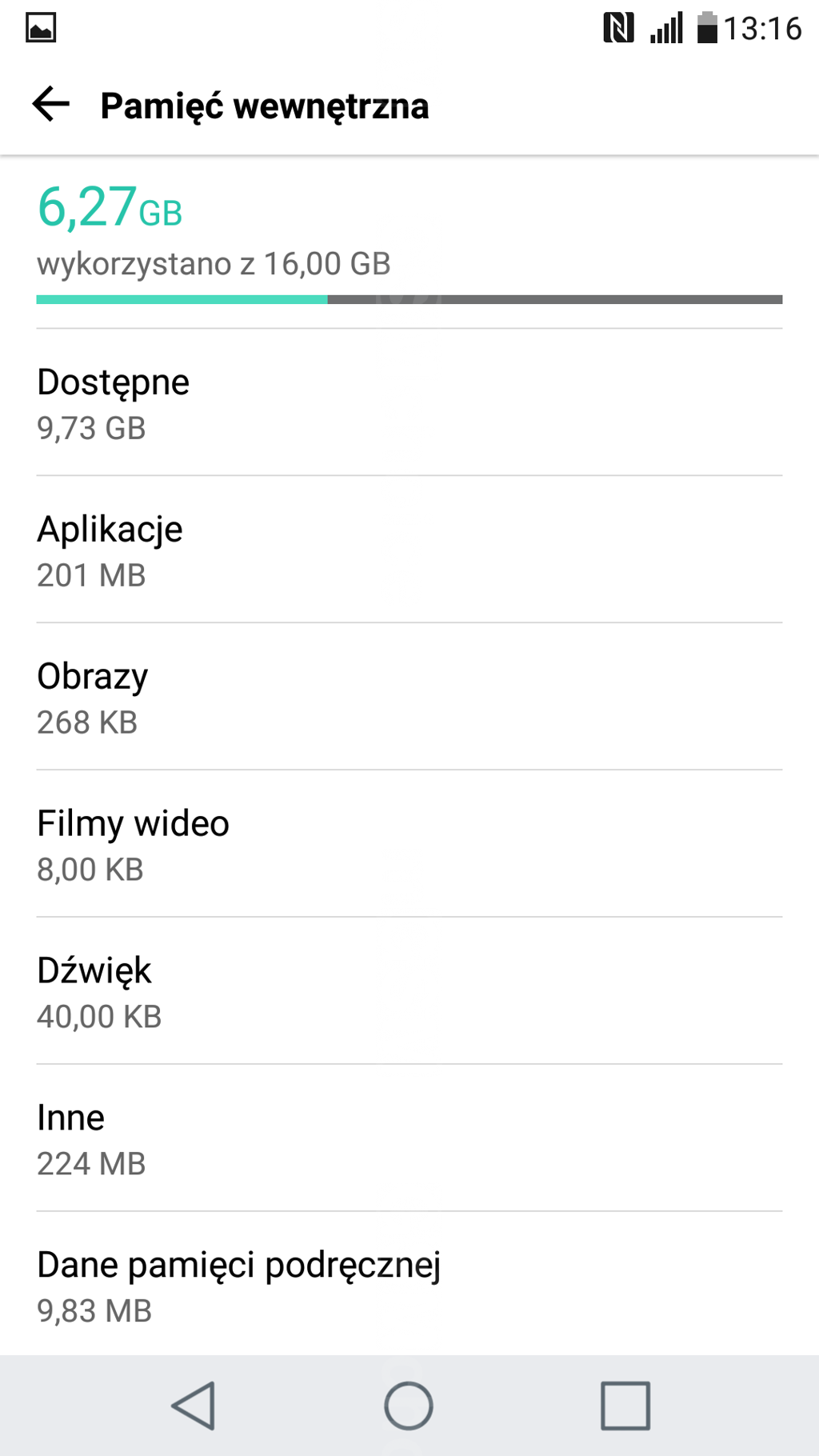The image size is (819, 1456).
Task: View the Inne storage details
Action: click(408, 1139)
